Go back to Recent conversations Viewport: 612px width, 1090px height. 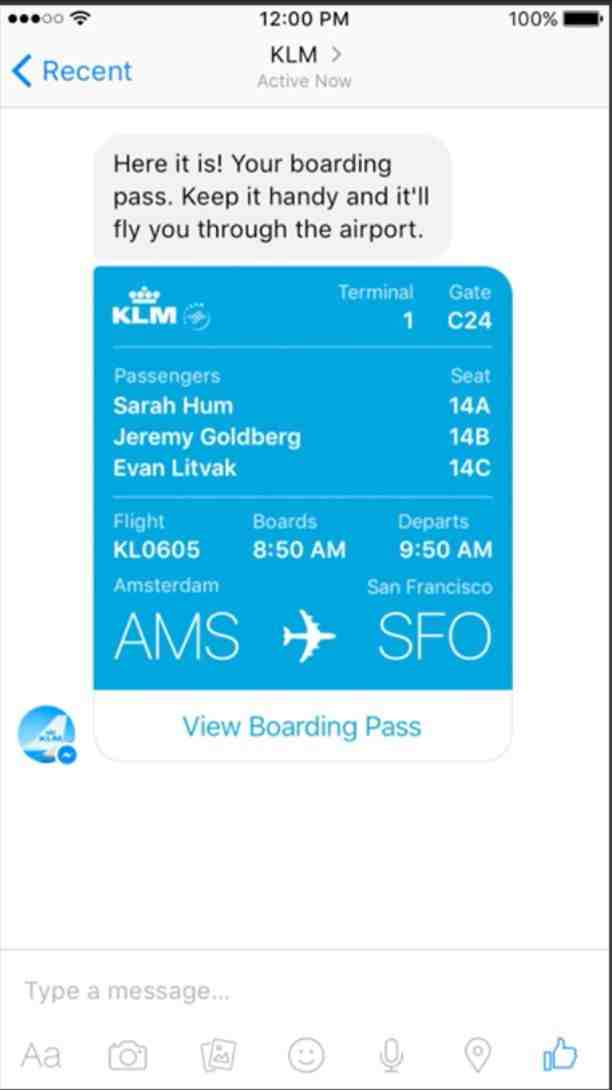pos(72,71)
